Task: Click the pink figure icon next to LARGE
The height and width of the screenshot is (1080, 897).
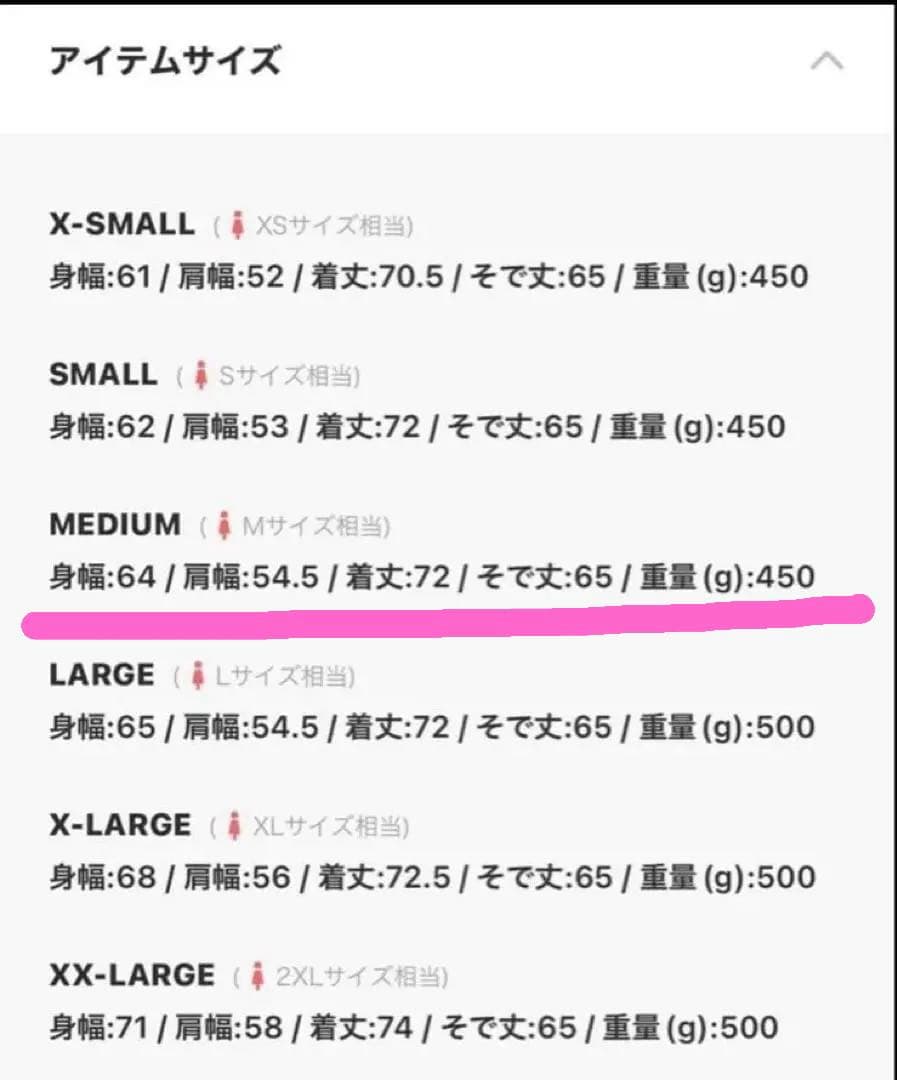Action: tap(201, 674)
